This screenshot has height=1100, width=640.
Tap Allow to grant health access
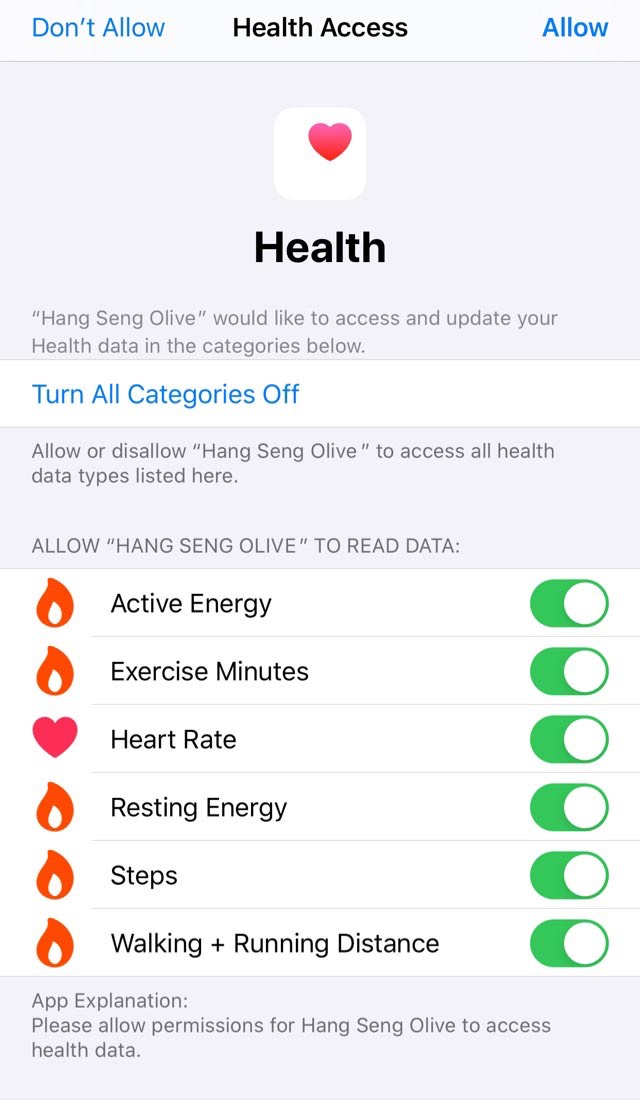click(x=575, y=28)
